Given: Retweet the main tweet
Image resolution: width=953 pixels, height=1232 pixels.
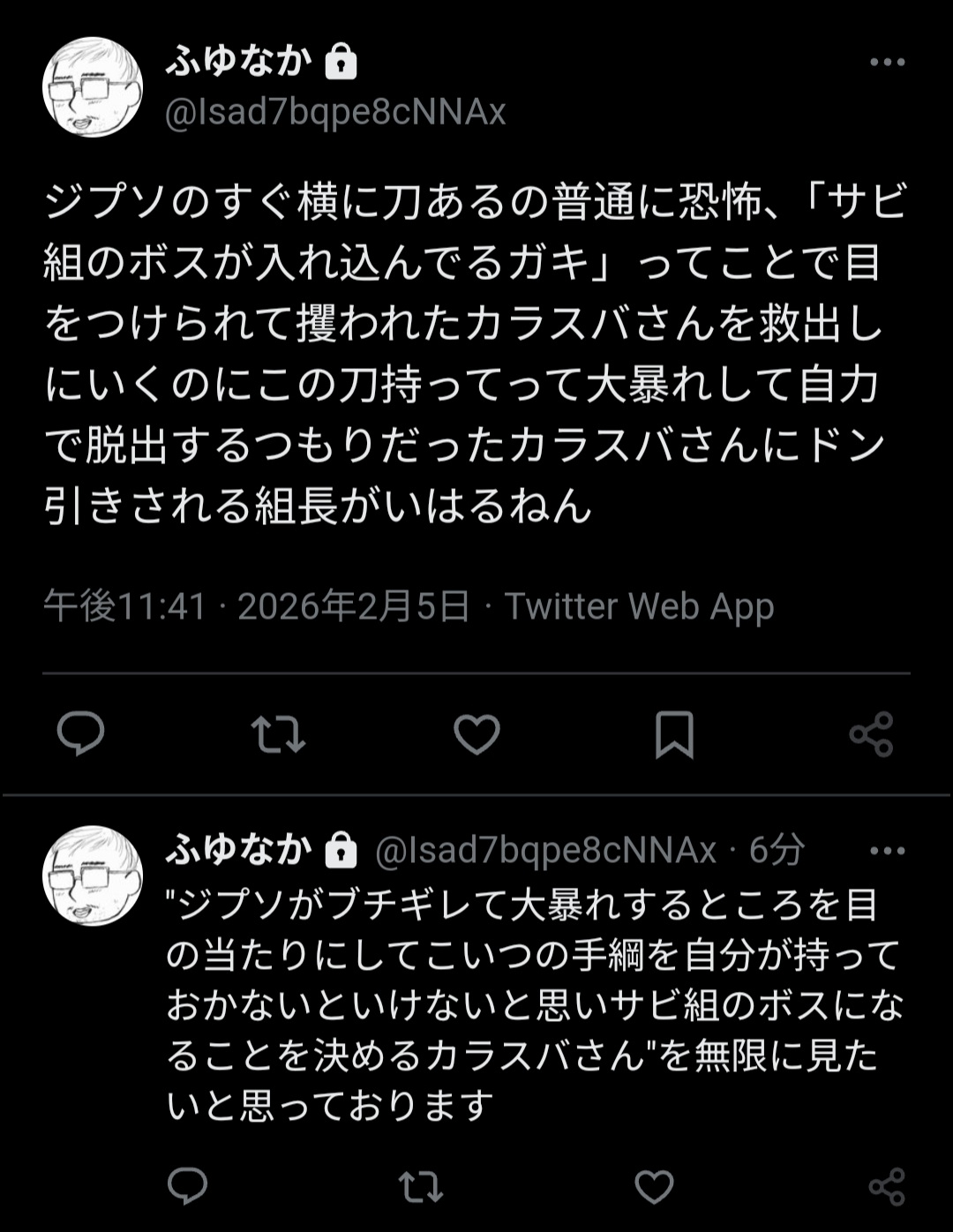Looking at the screenshot, I should coord(278,734).
